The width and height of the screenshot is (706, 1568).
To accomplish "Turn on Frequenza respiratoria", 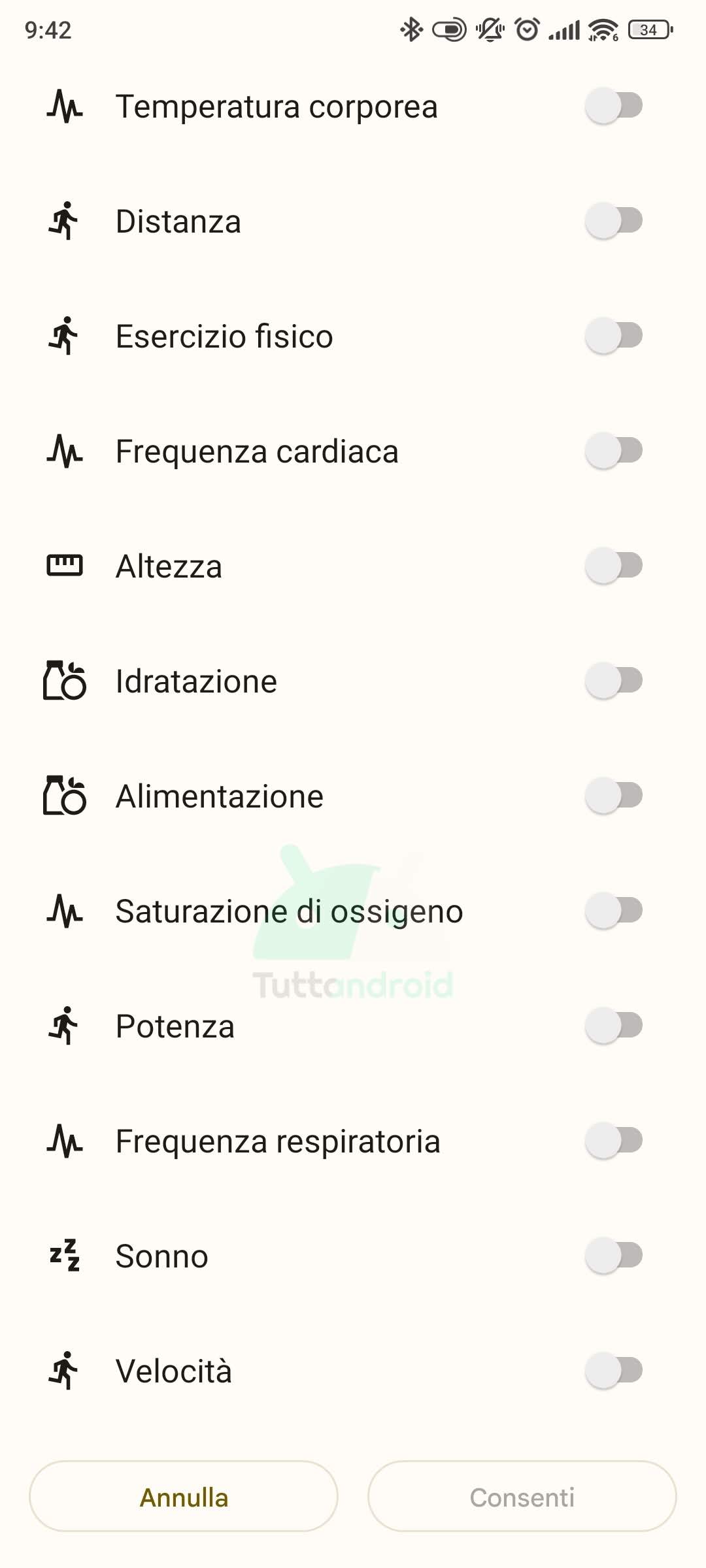I will pos(614,1141).
